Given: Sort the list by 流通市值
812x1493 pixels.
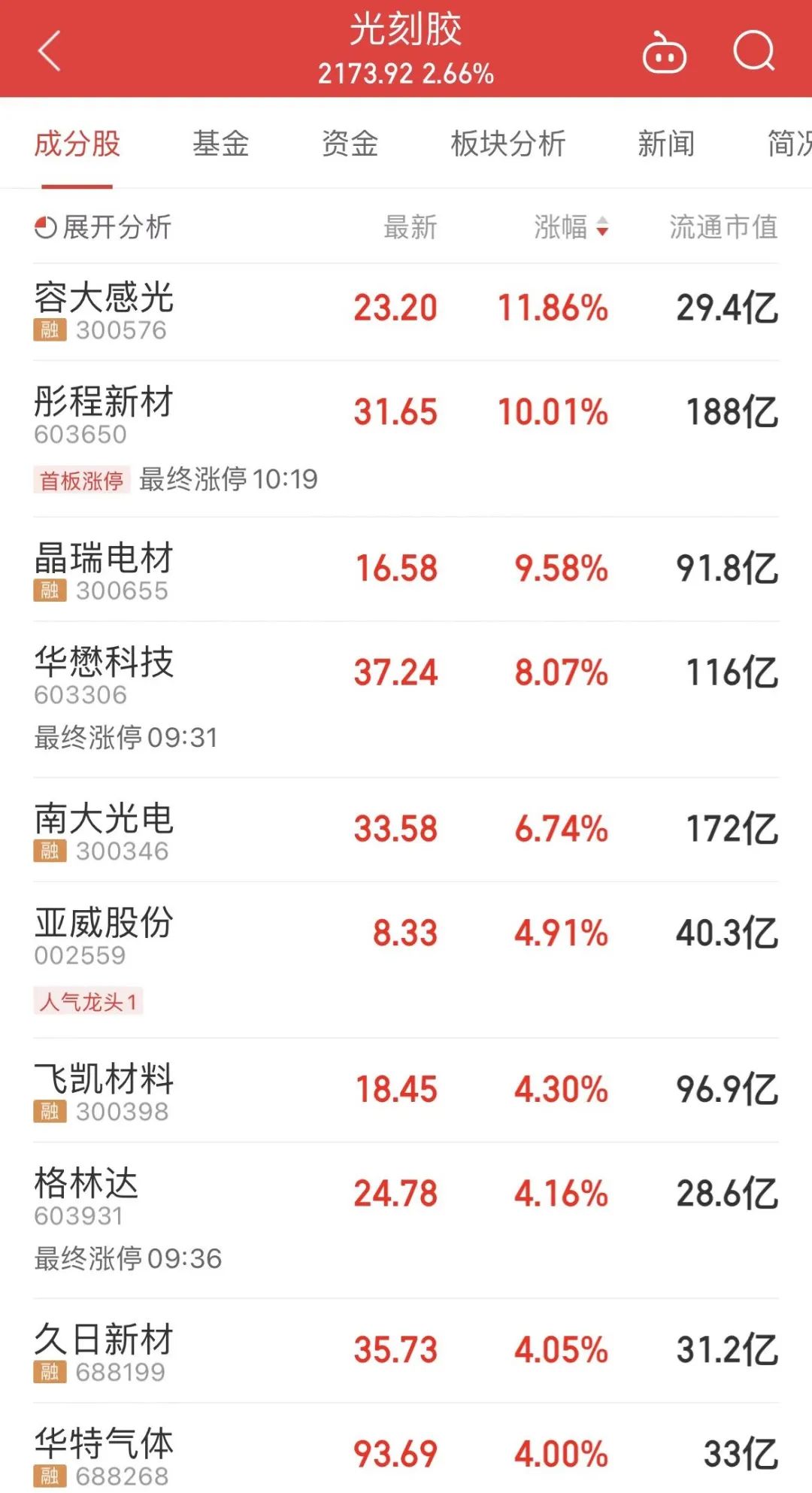Looking at the screenshot, I should [x=723, y=226].
